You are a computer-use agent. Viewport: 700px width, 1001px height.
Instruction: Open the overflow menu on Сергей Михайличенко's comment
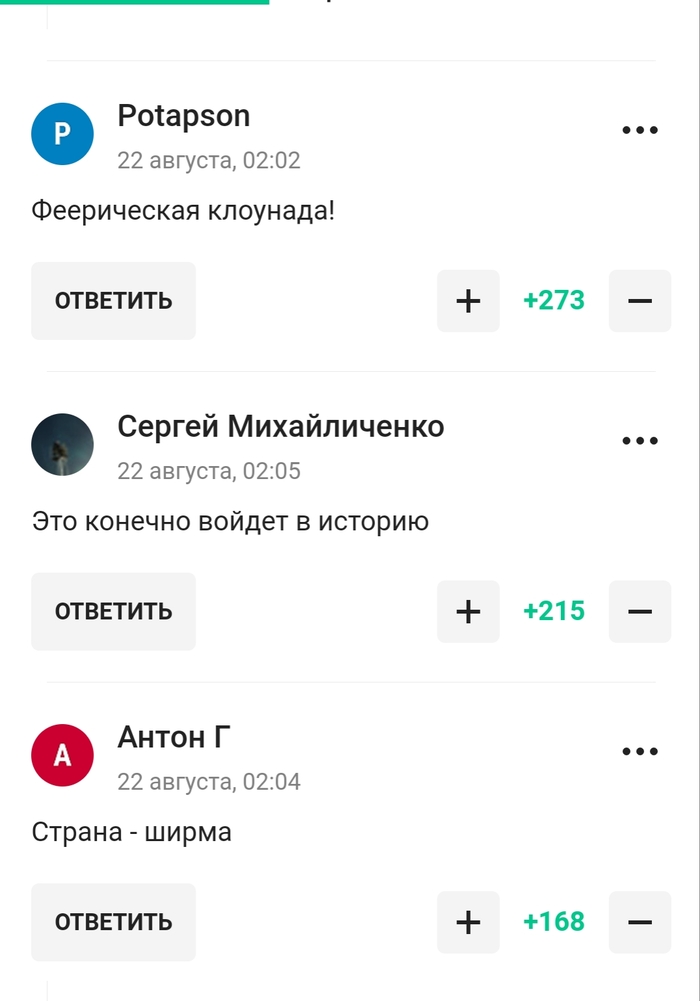640,441
